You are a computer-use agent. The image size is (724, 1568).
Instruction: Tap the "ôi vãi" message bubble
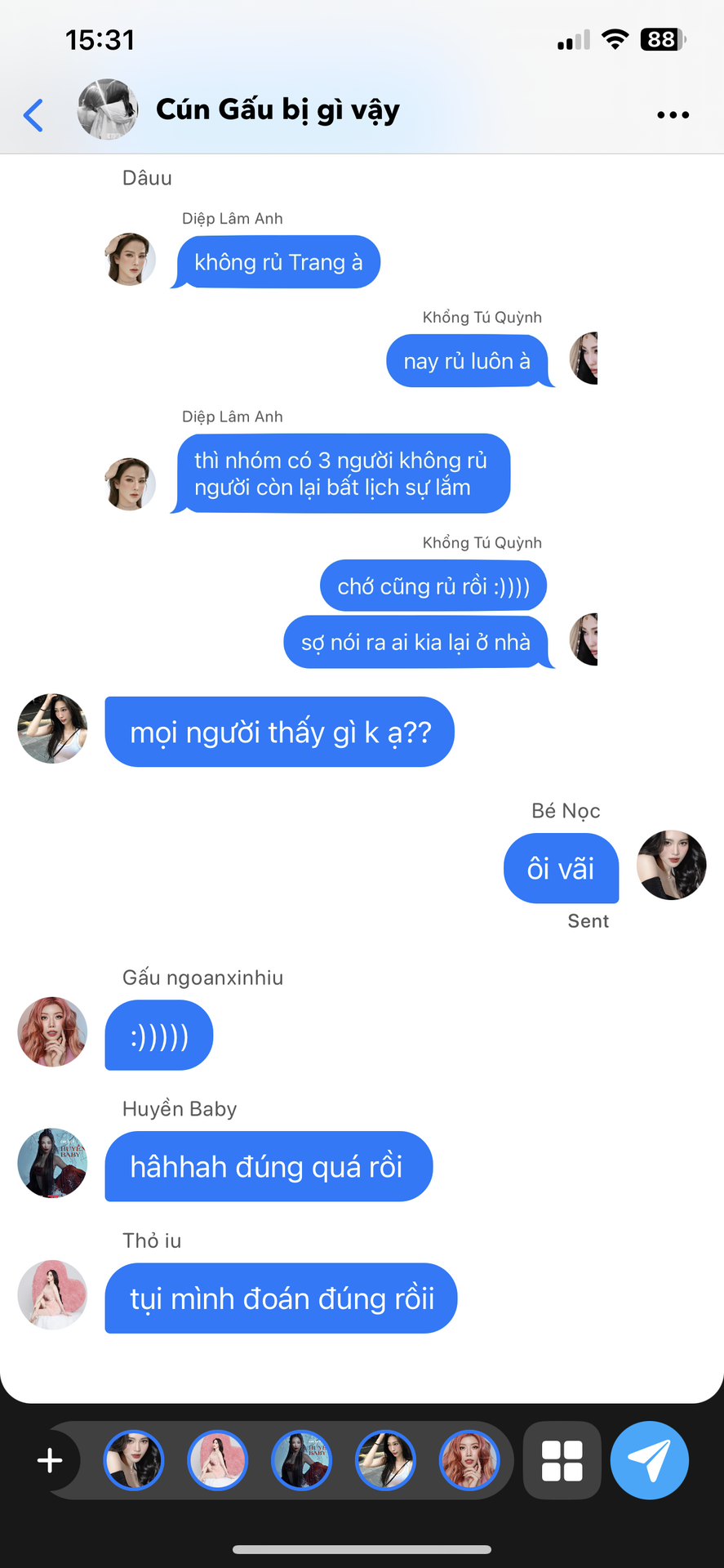(x=561, y=868)
